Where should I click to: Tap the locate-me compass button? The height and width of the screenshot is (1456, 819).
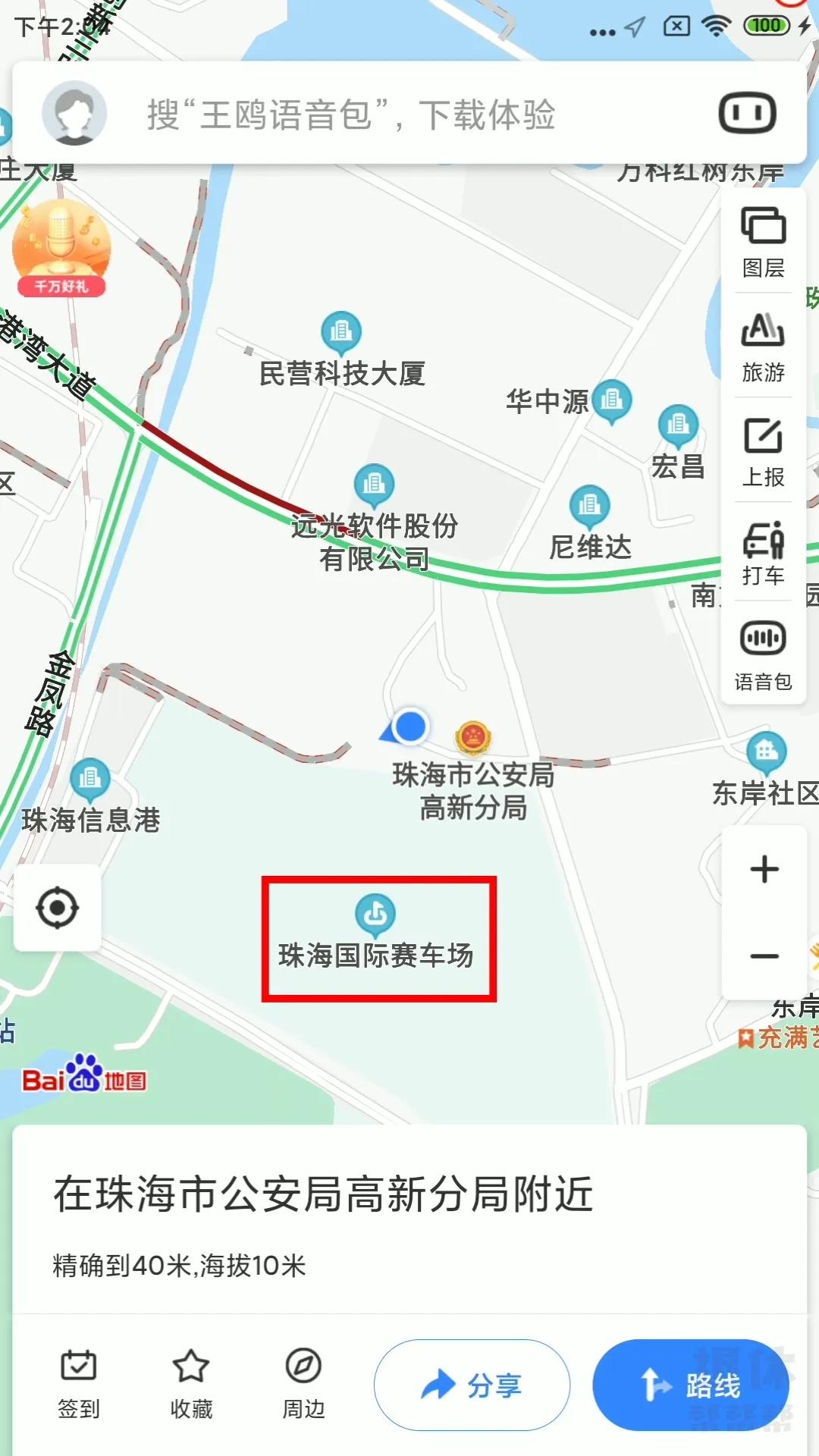point(58,908)
